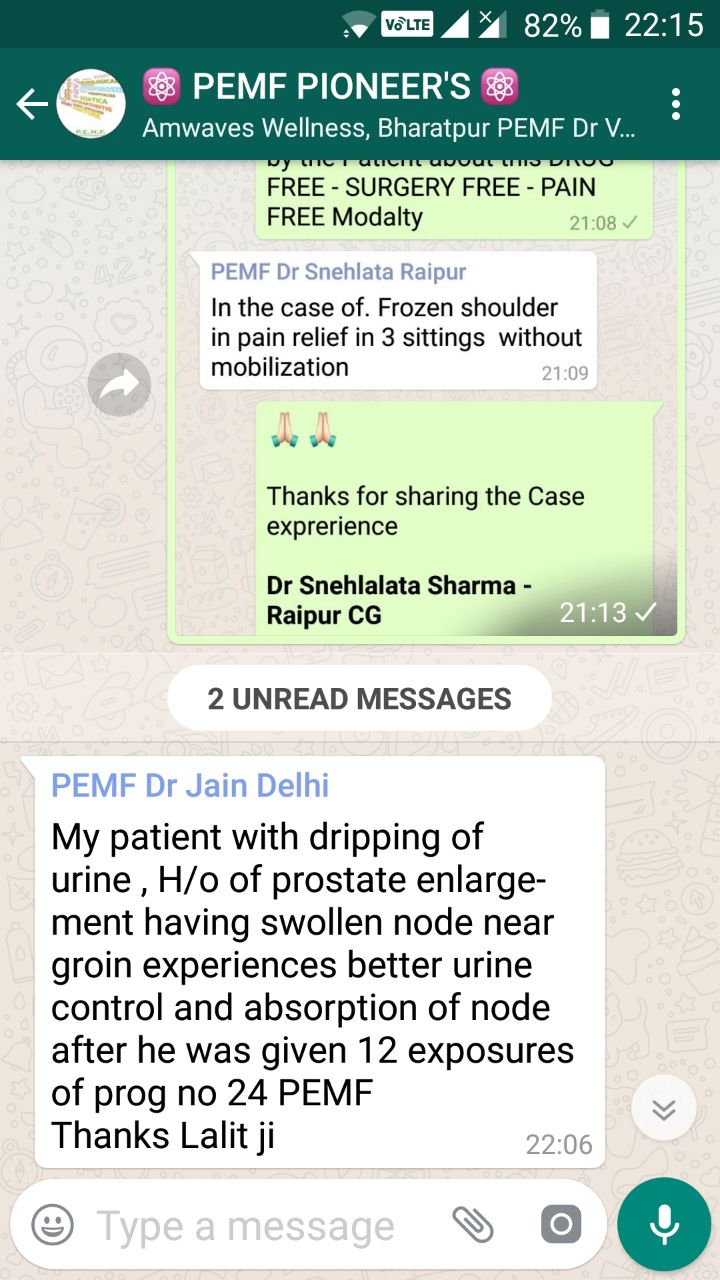Forward the message using the arrow icon
Viewport: 720px width, 1280px height.
[x=119, y=385]
